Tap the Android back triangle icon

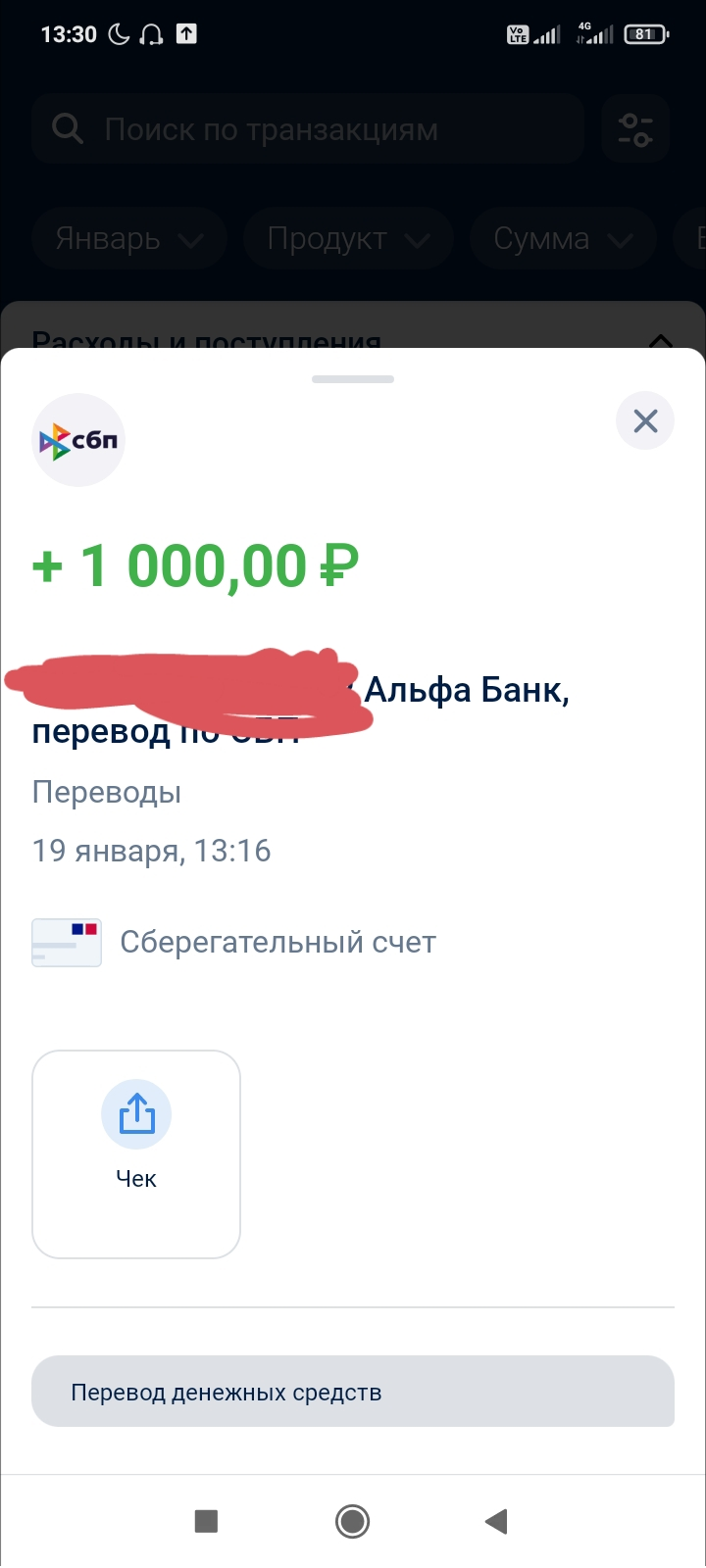click(x=496, y=1521)
